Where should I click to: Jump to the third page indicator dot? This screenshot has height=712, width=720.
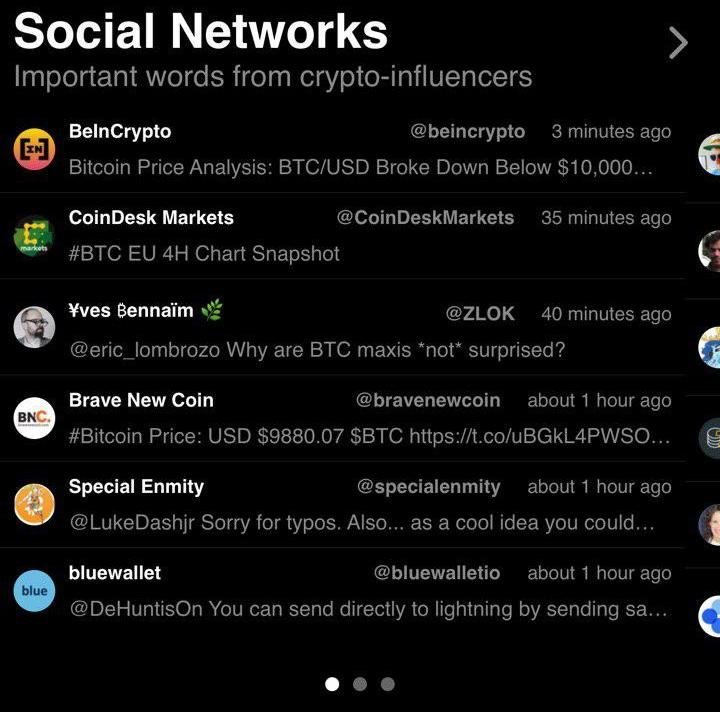(x=388, y=684)
